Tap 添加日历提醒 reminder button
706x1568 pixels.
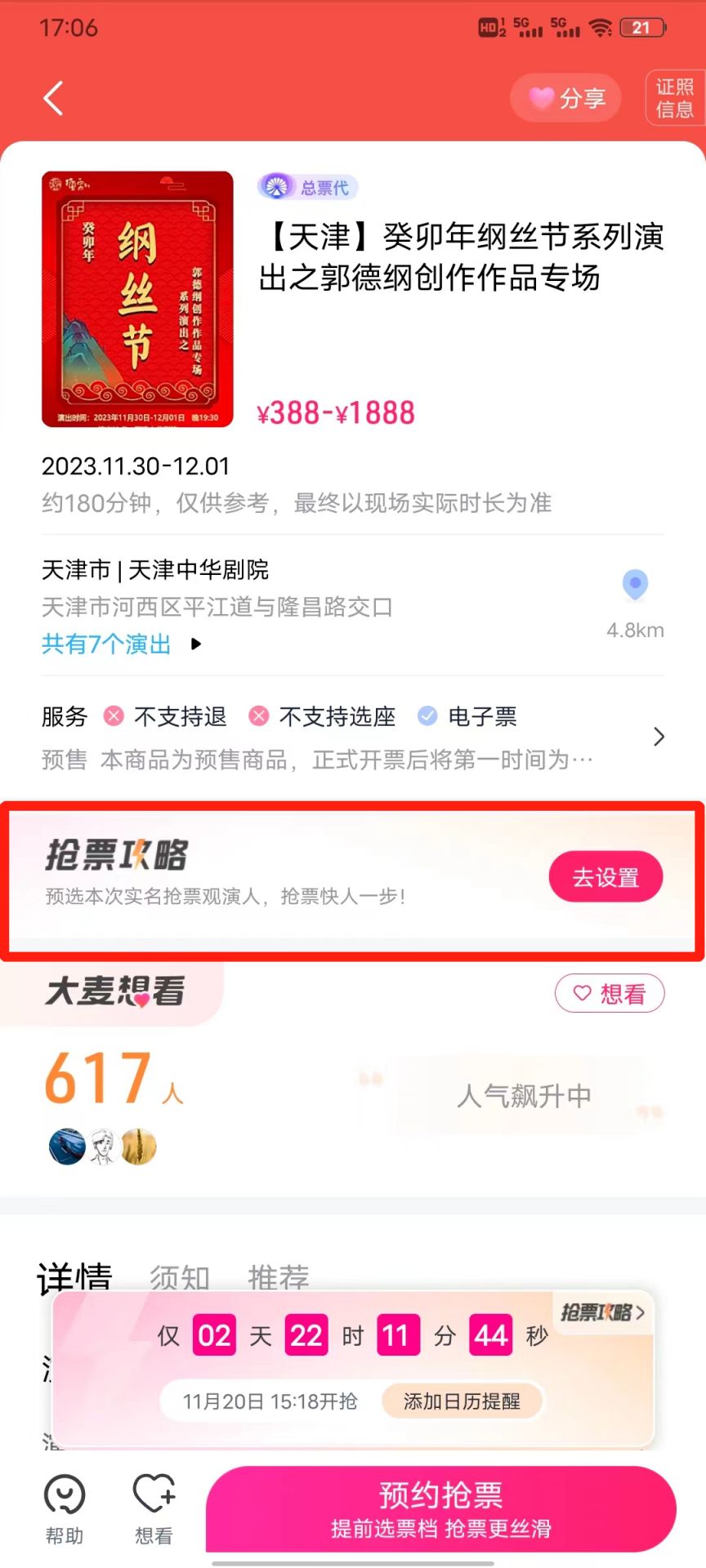tap(462, 1401)
